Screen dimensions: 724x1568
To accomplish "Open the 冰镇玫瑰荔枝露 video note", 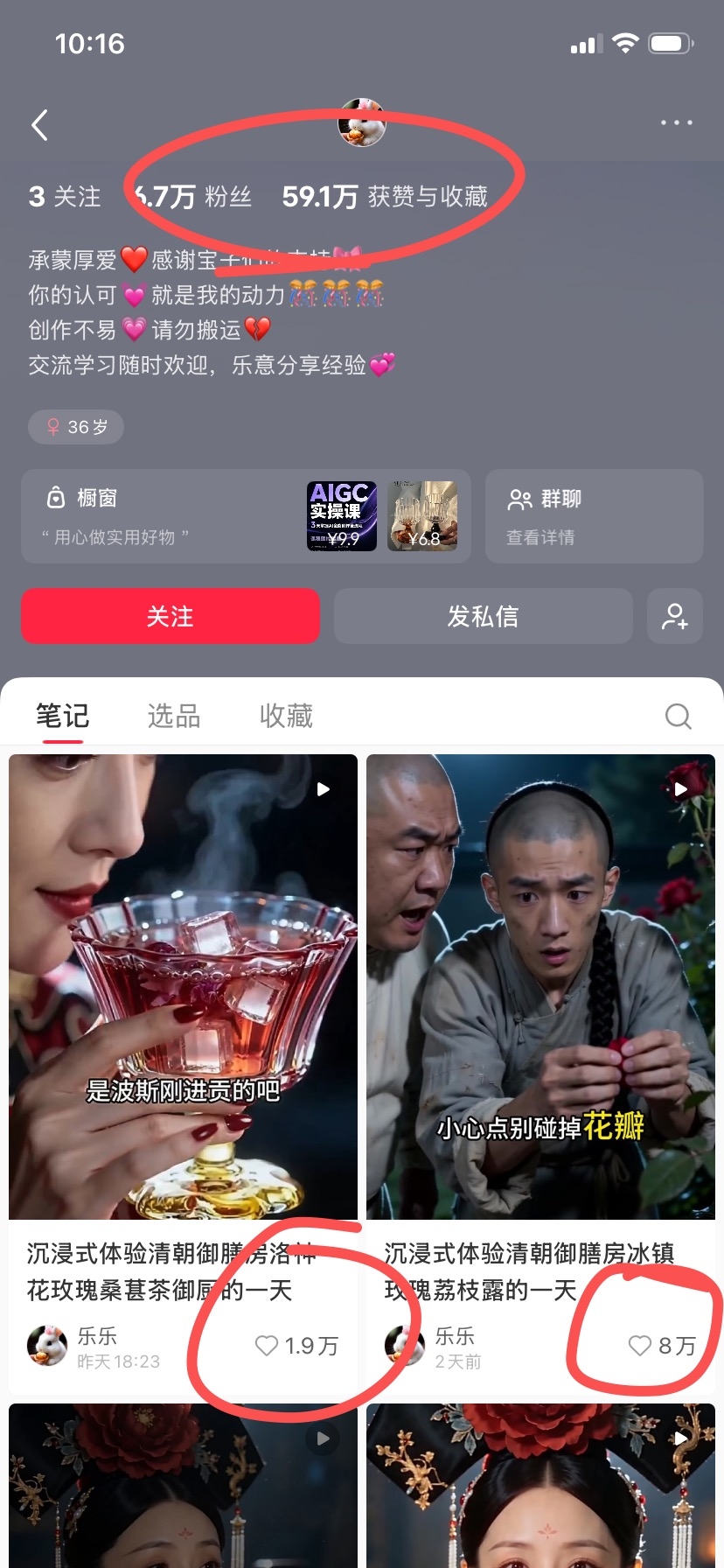I will (540, 986).
